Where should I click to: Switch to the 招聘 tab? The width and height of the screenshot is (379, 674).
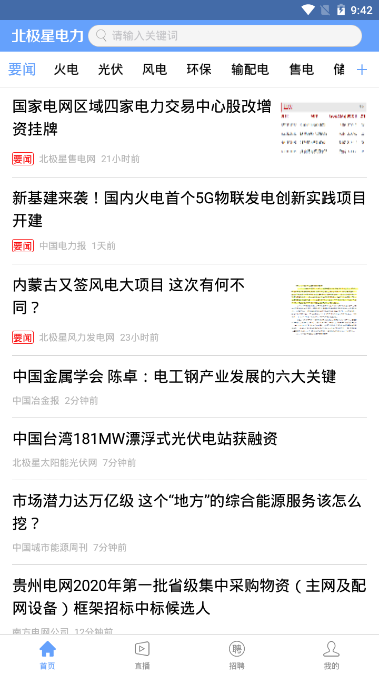tap(237, 655)
